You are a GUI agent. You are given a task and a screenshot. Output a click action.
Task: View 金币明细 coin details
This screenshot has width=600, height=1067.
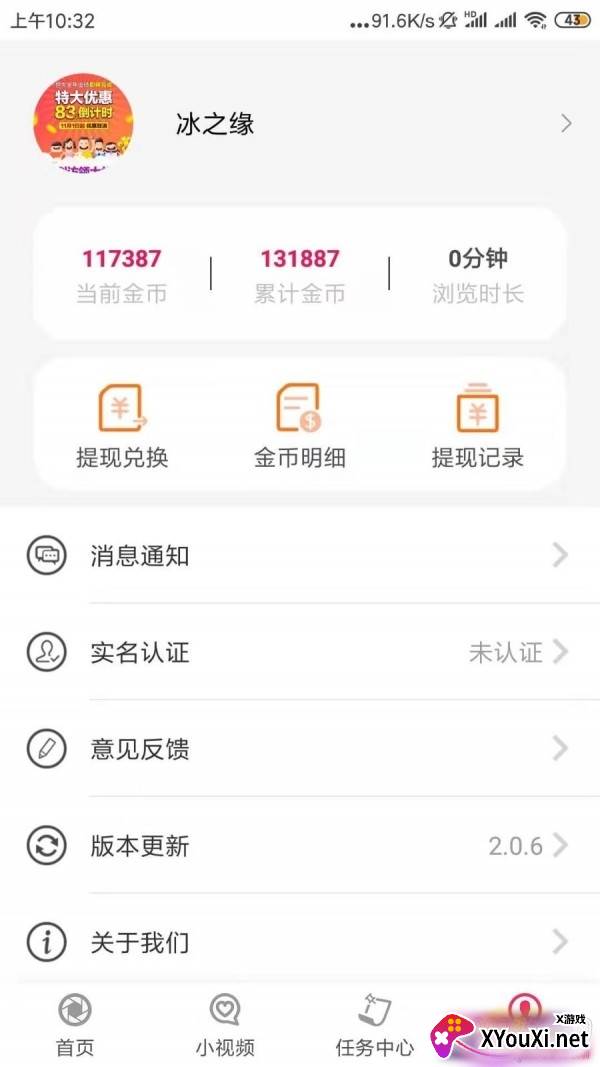pos(299,425)
